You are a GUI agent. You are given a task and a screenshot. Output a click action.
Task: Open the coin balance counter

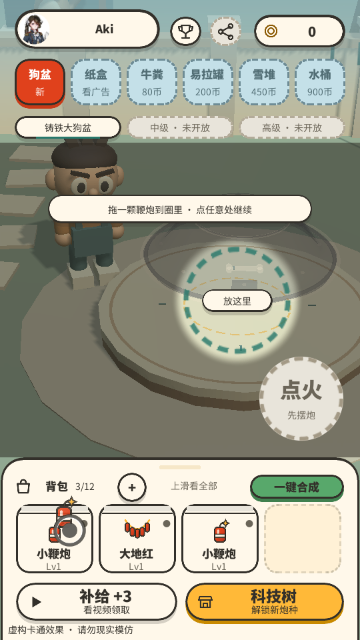[x=300, y=31]
